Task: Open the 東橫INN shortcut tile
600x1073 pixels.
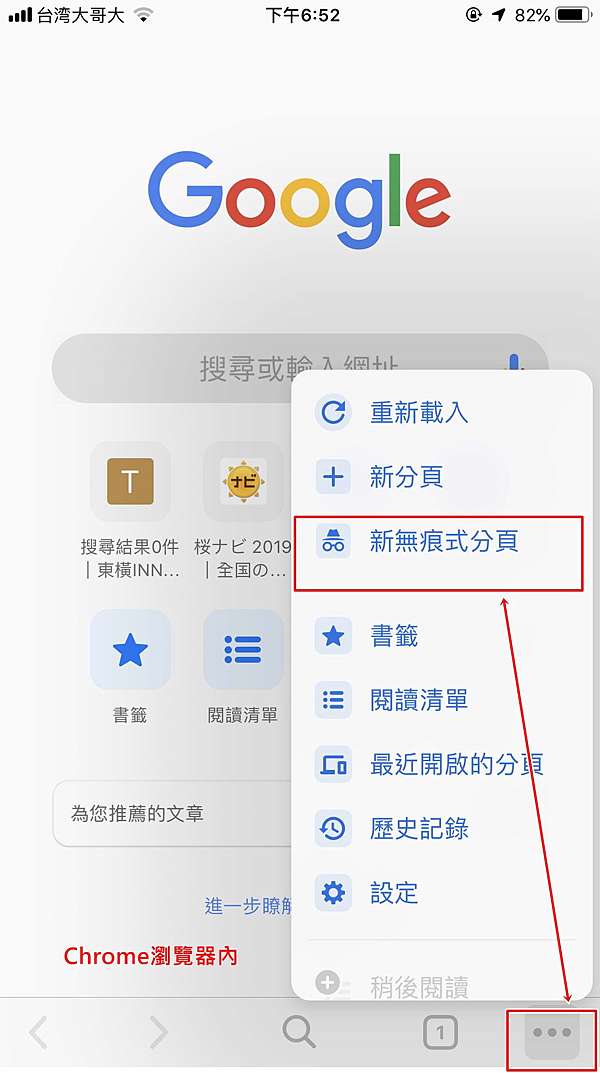Action: click(x=130, y=511)
